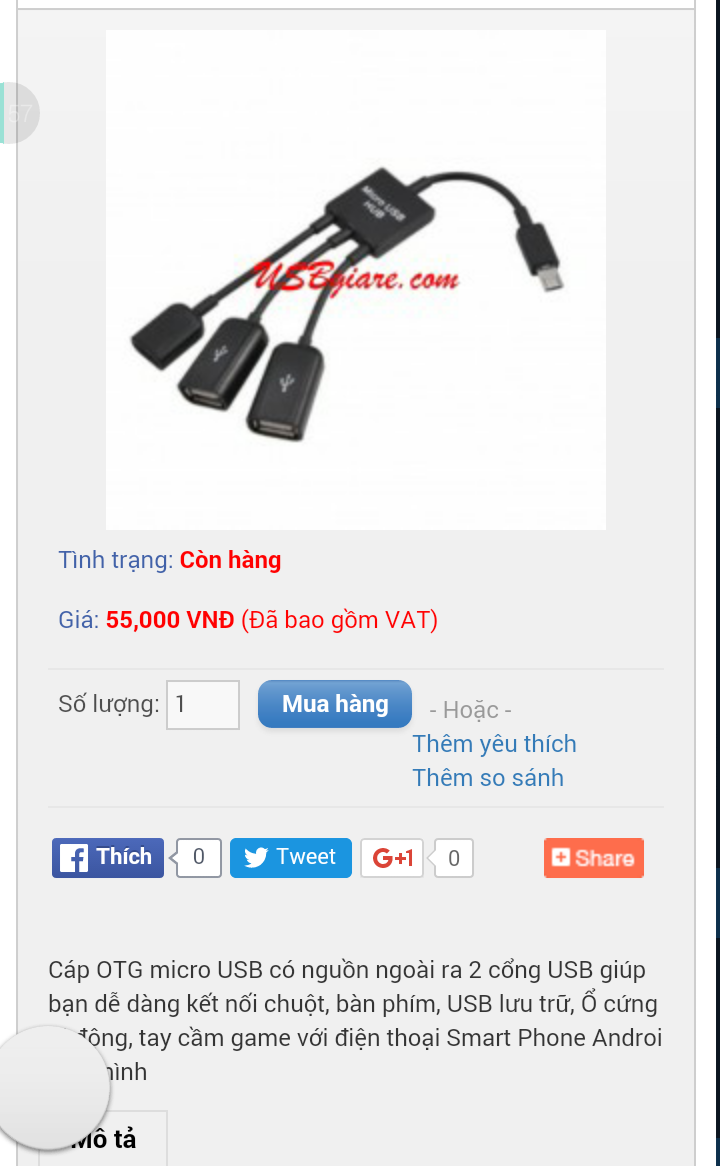
Task: Tap the Mua hàng button
Action: [x=334, y=704]
